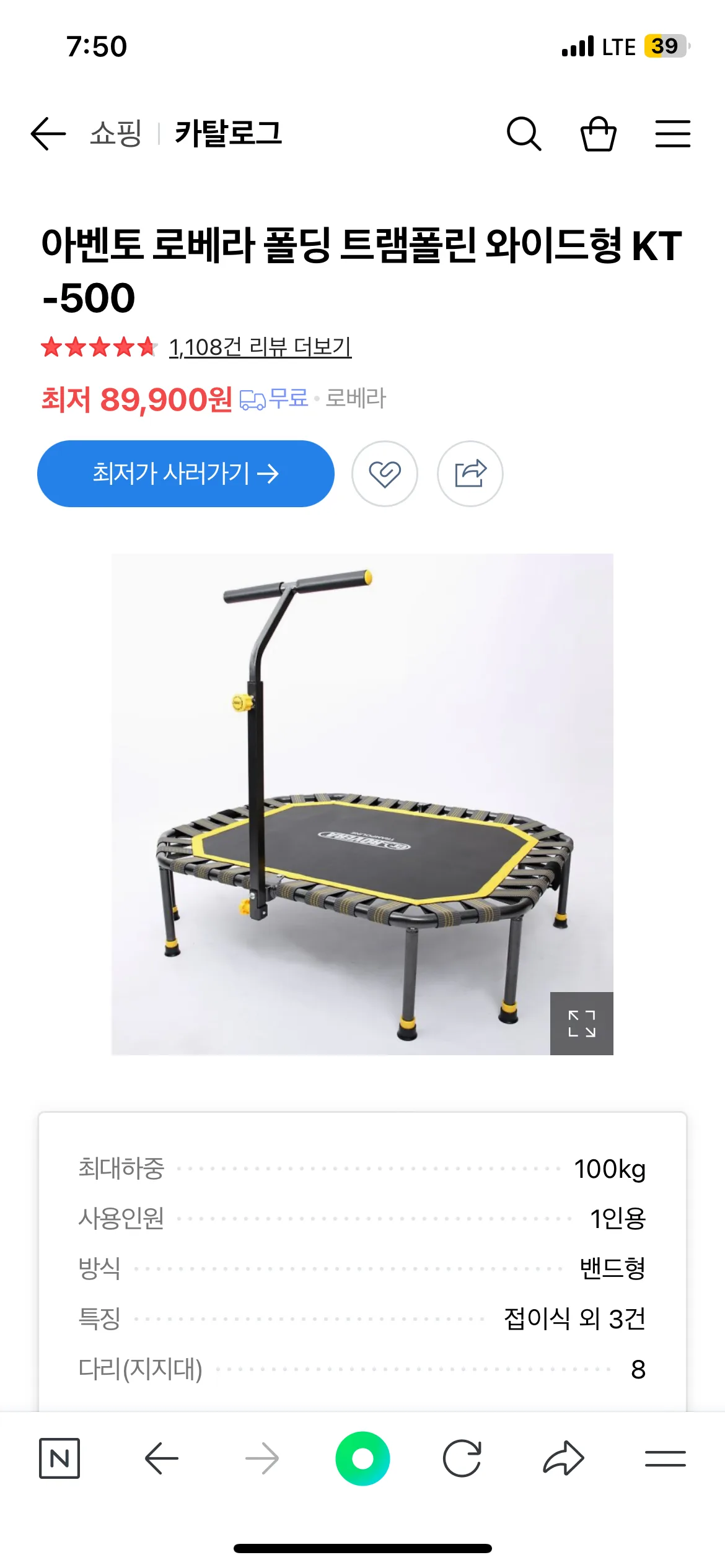
Task: Toggle the heart to save the trampoline
Action: 385,473
